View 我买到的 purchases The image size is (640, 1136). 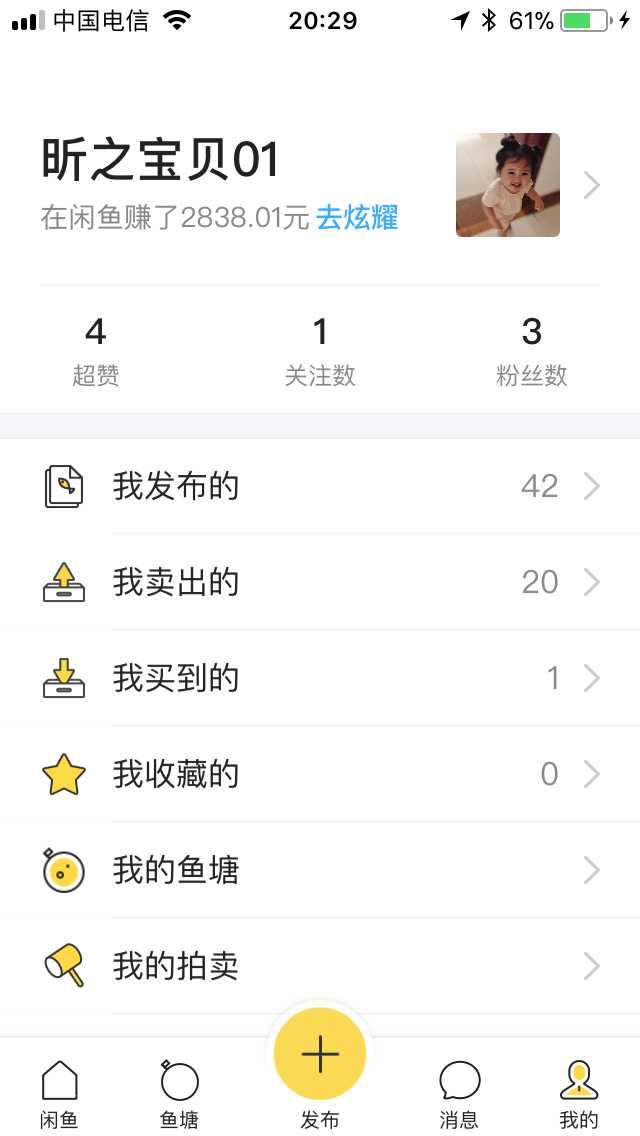point(320,678)
